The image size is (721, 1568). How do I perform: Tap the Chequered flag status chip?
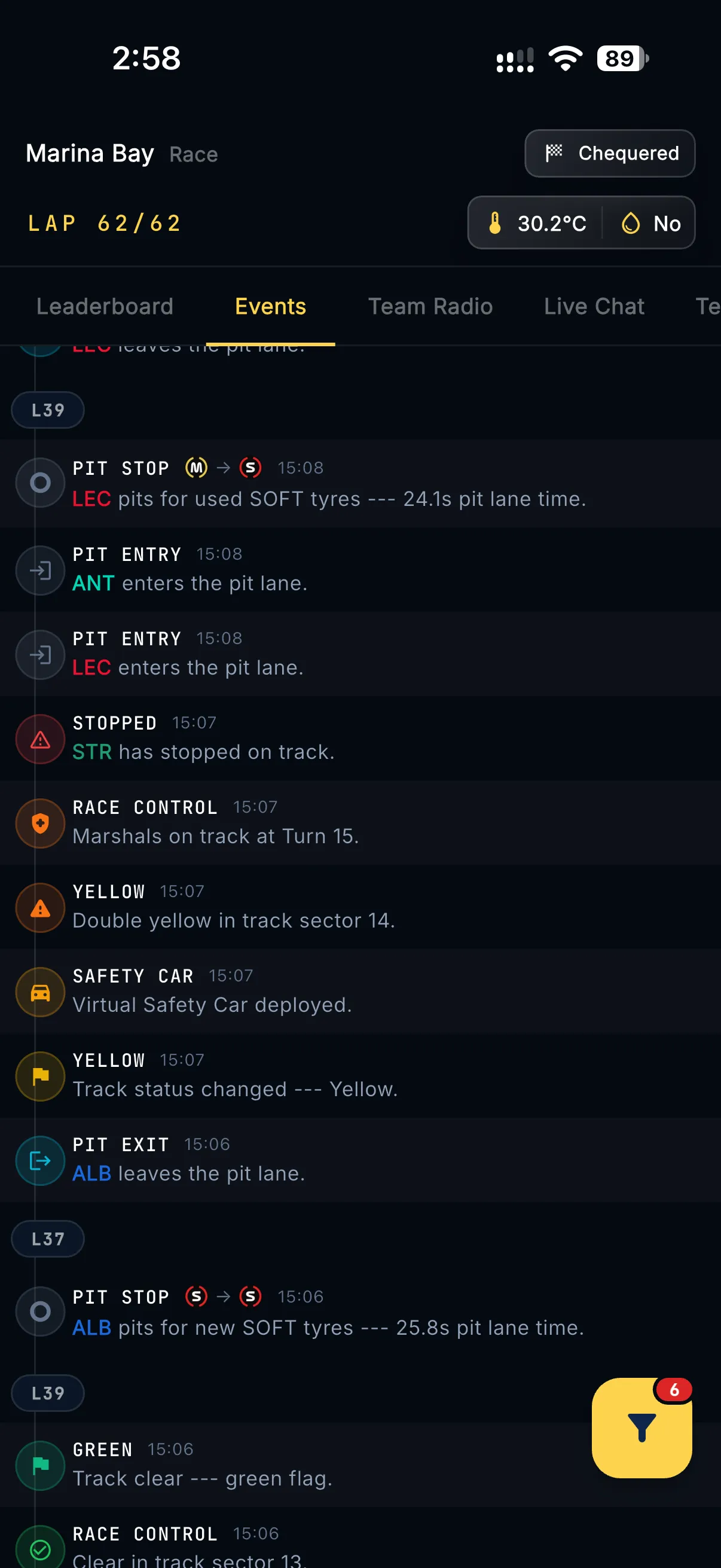[x=610, y=152]
